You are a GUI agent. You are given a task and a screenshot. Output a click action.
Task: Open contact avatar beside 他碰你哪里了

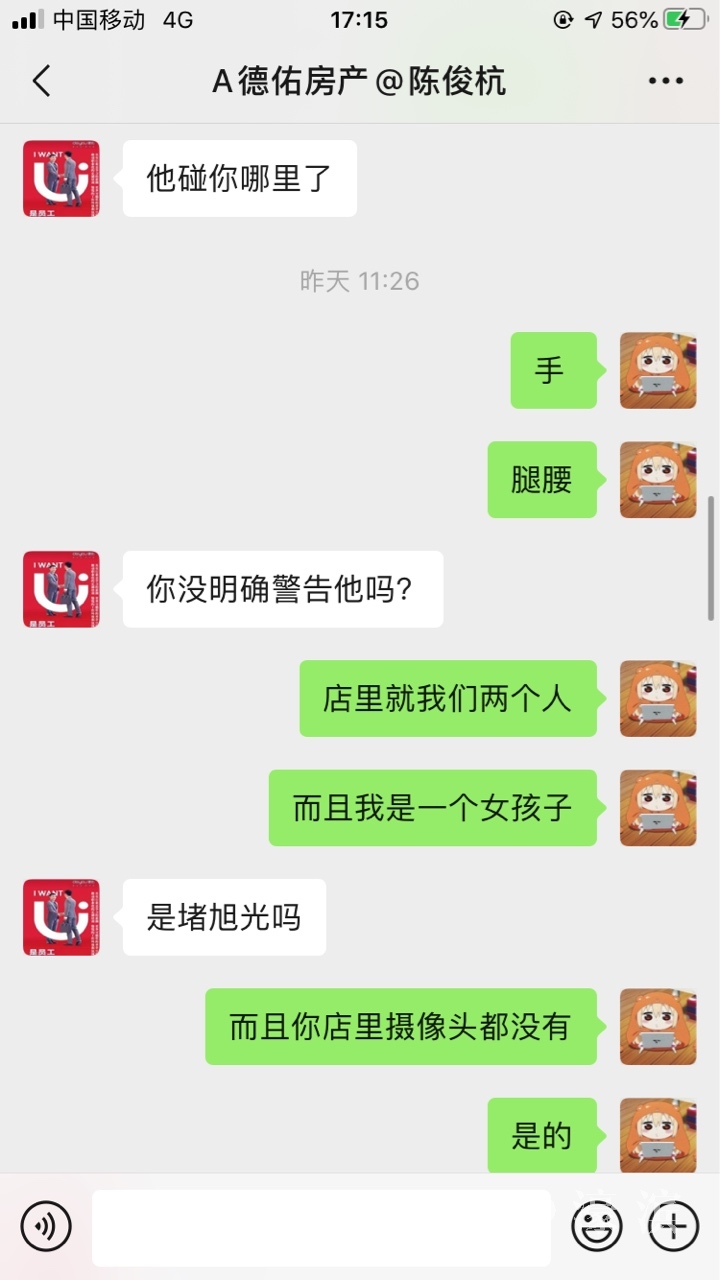point(61,179)
